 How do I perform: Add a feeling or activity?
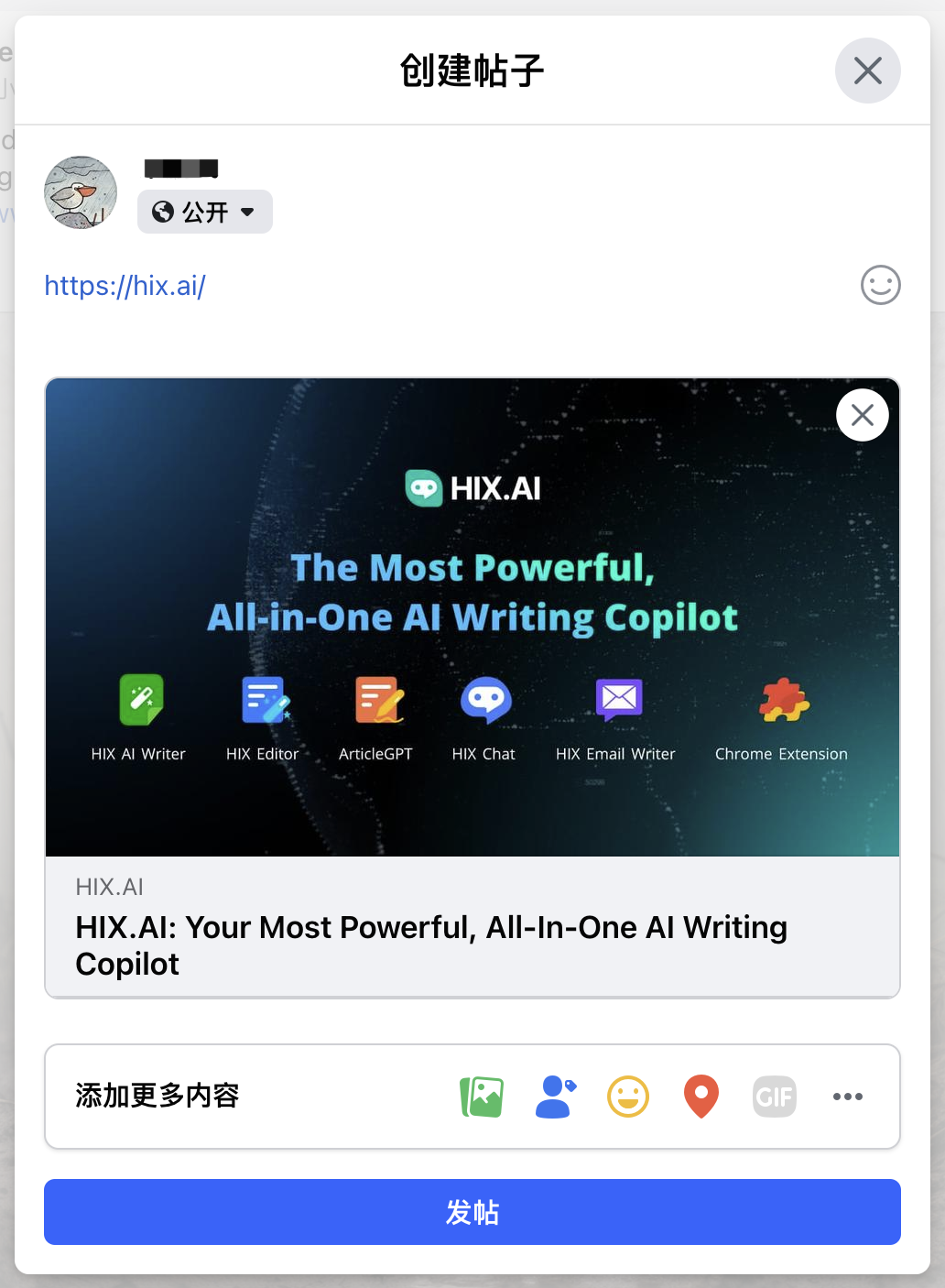[628, 1097]
